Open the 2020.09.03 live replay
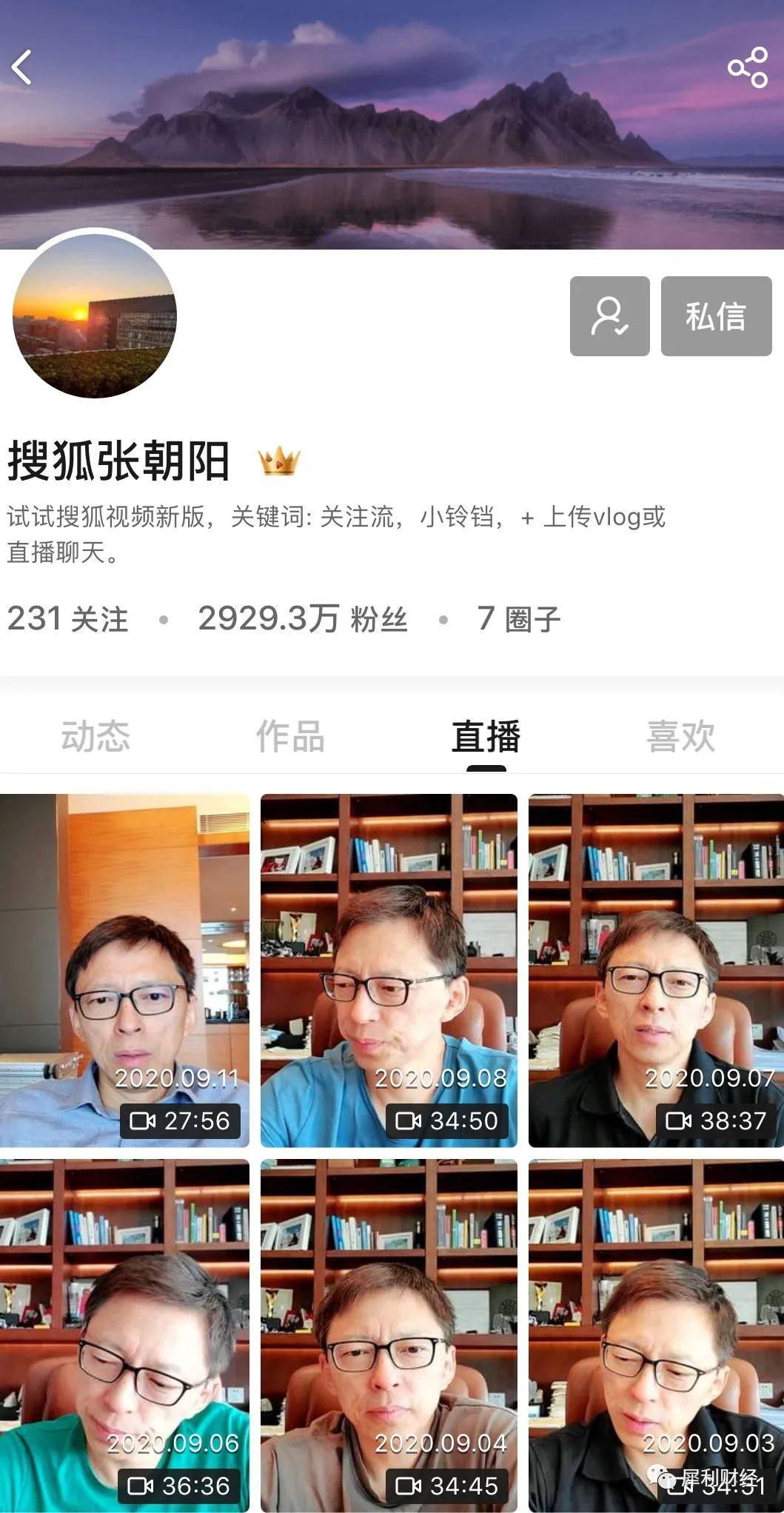This screenshot has height=1513, width=784. pyautogui.click(x=656, y=1335)
